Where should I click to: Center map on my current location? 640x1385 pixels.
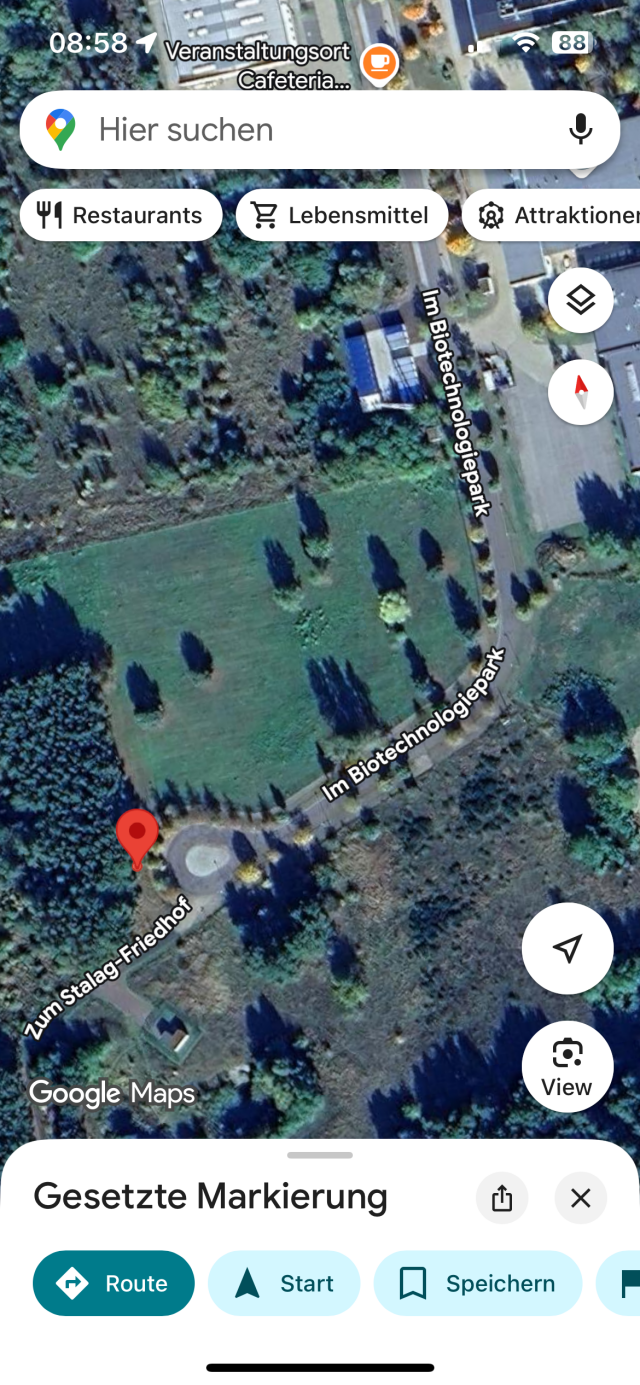click(x=567, y=948)
